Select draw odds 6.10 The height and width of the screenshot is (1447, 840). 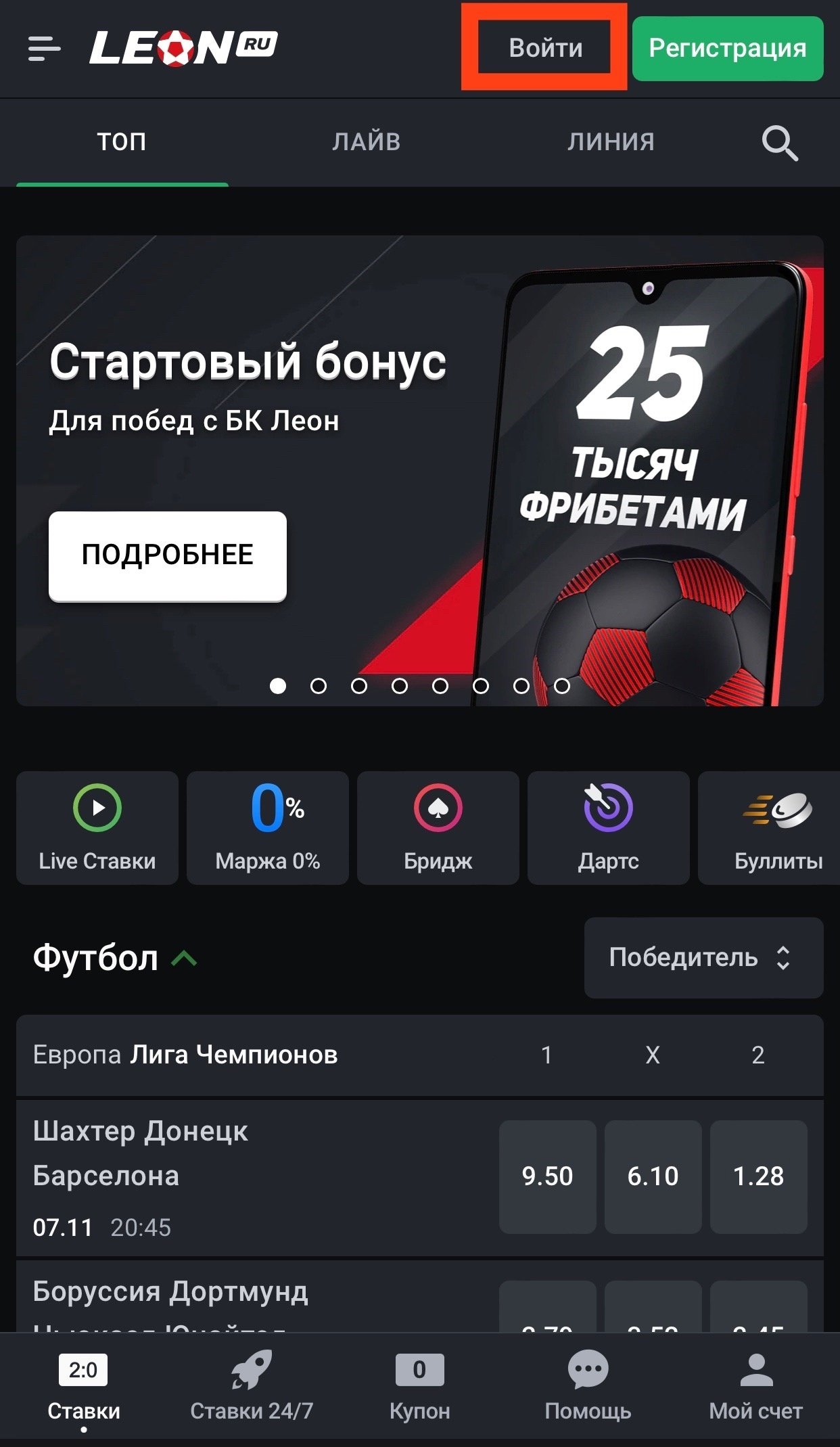[653, 1176]
